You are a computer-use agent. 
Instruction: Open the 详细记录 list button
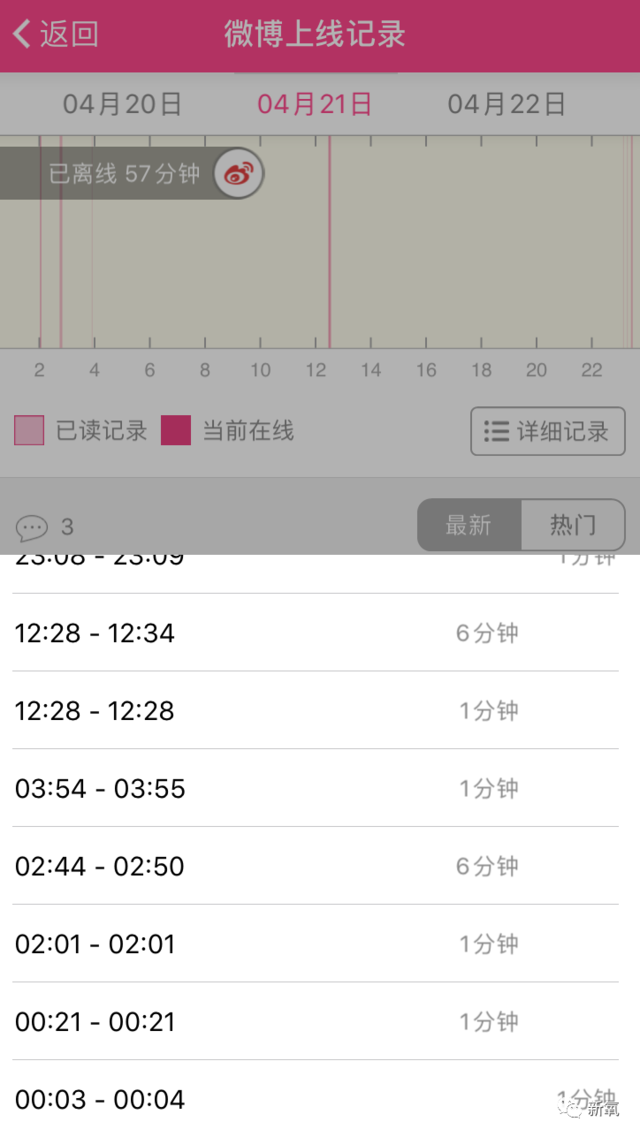tap(547, 432)
